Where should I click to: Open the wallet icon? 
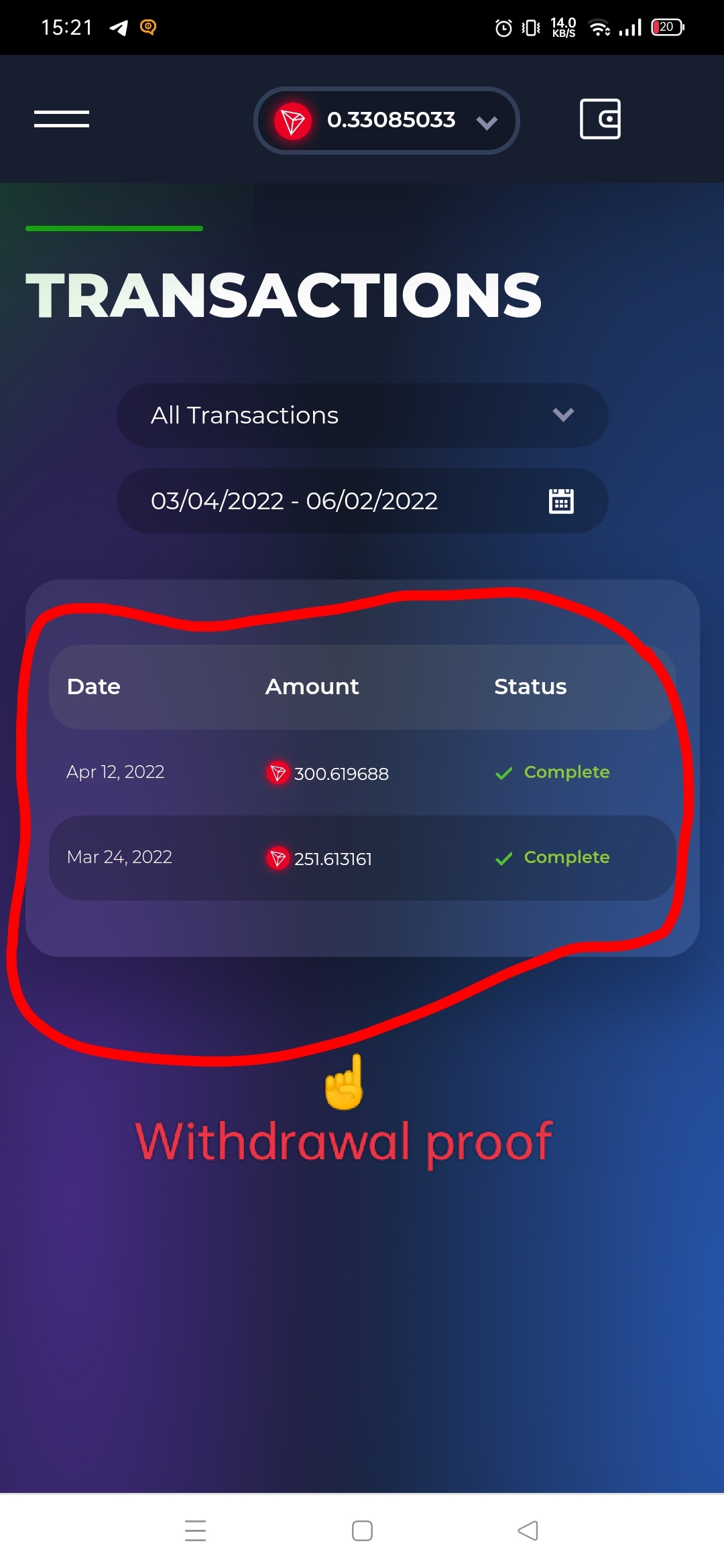click(600, 119)
